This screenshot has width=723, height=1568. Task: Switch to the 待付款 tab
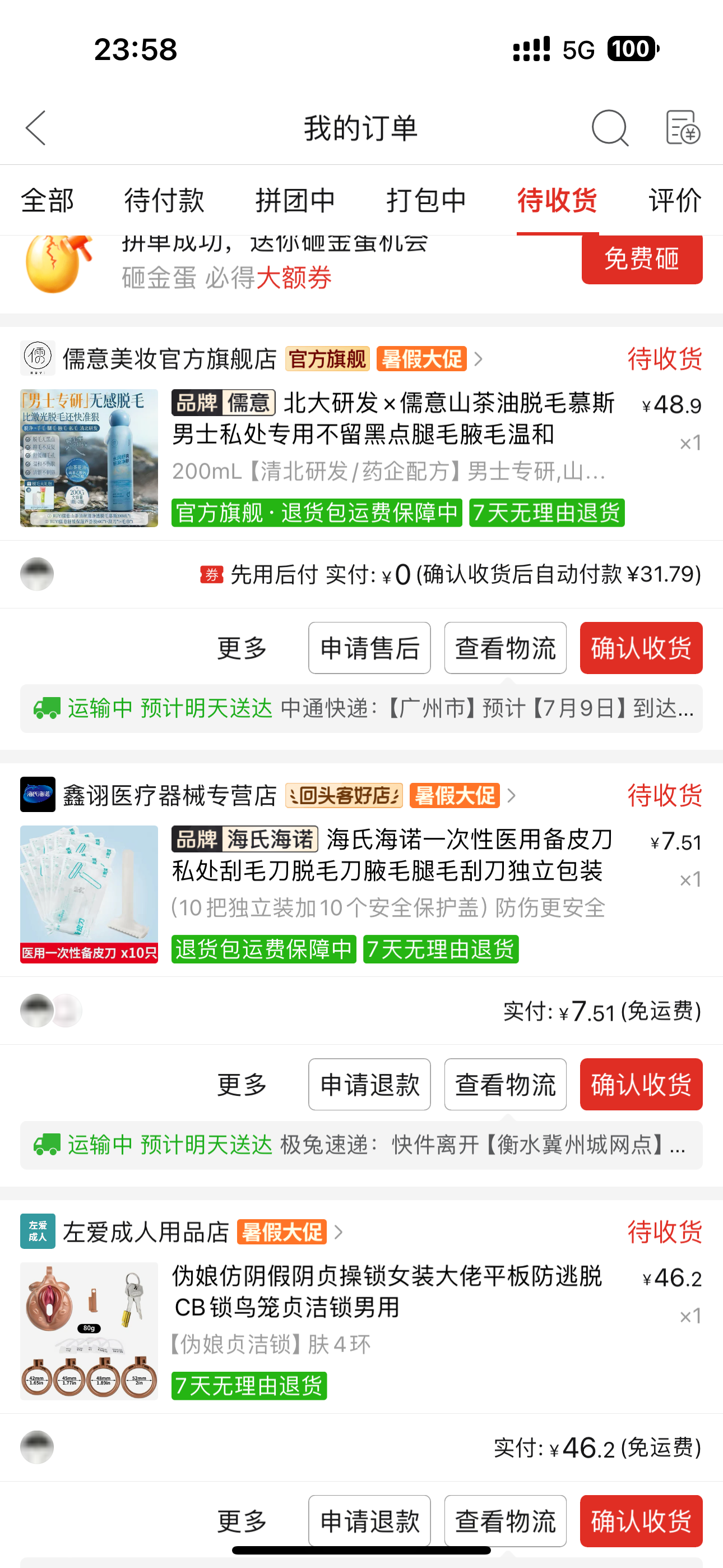164,200
